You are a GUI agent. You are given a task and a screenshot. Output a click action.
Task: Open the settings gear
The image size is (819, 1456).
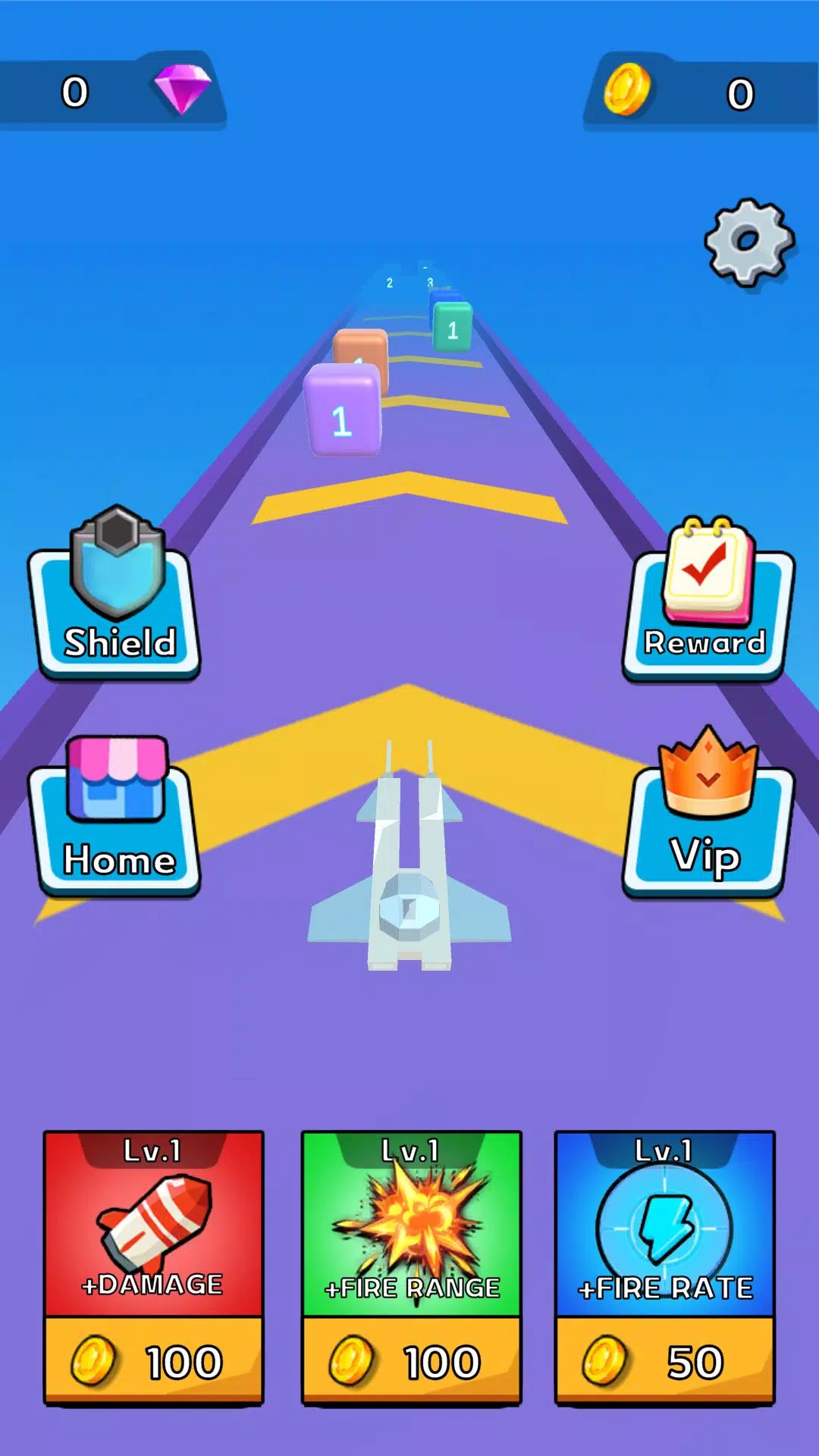point(749,243)
